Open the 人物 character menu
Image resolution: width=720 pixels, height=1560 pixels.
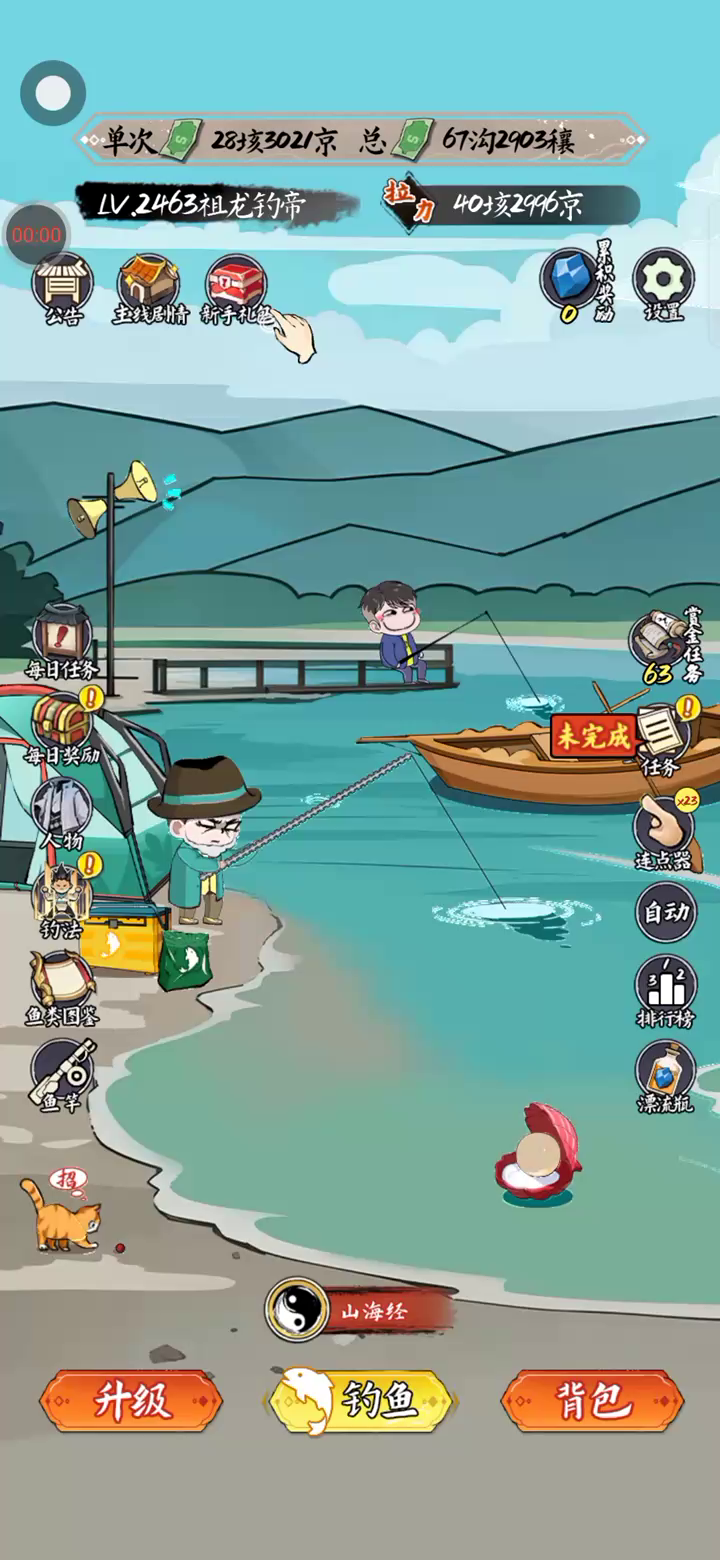pyautogui.click(x=62, y=808)
